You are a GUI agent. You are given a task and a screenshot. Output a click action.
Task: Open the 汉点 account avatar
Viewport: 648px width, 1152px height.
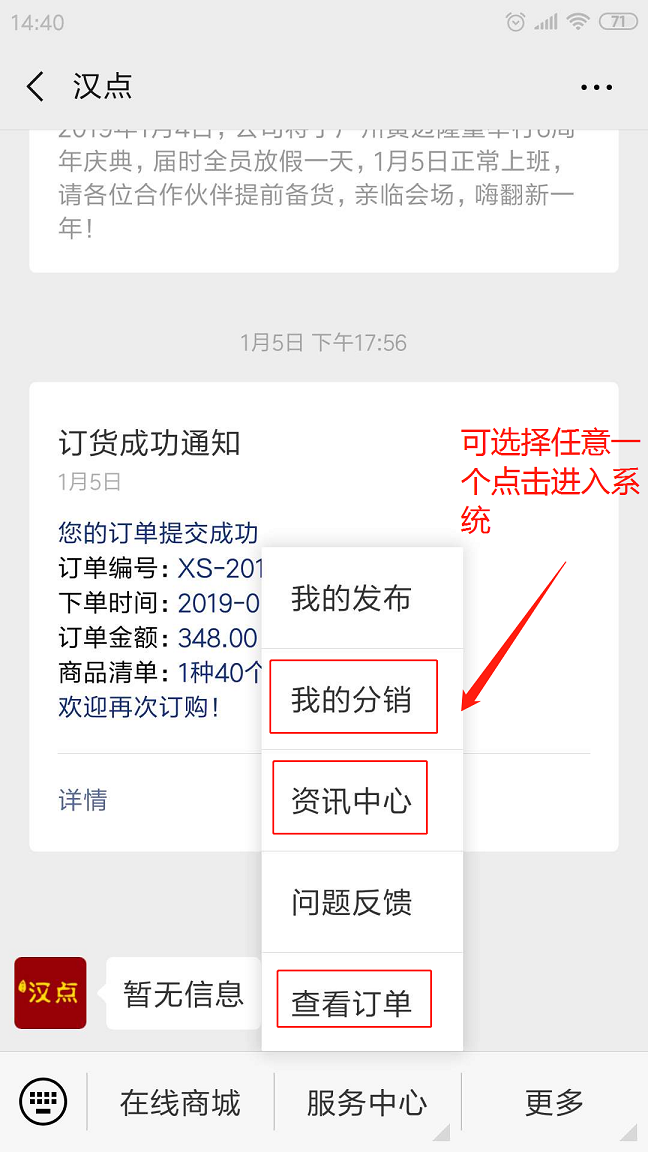coord(50,992)
